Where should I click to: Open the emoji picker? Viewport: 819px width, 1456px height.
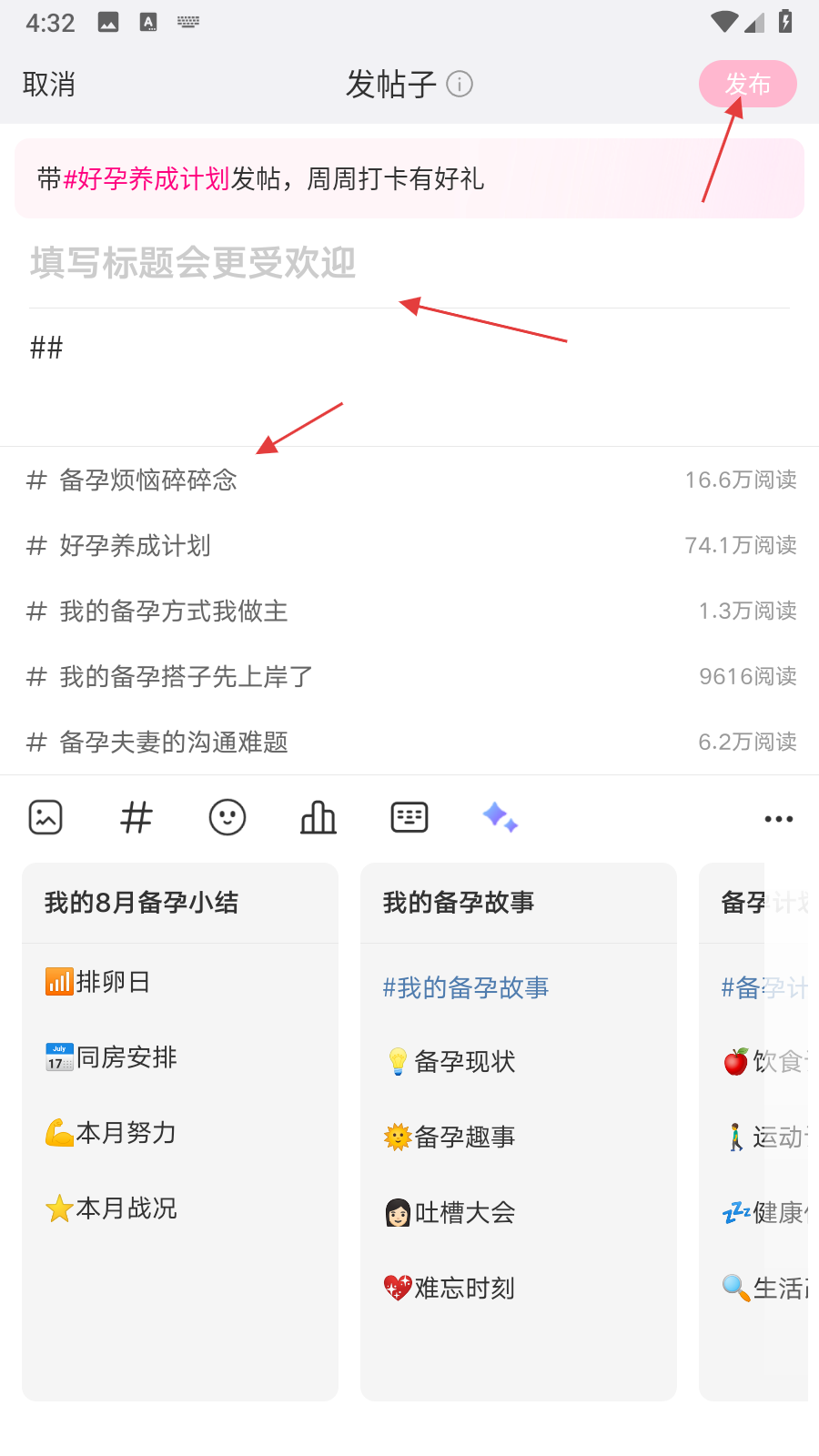pos(227,817)
